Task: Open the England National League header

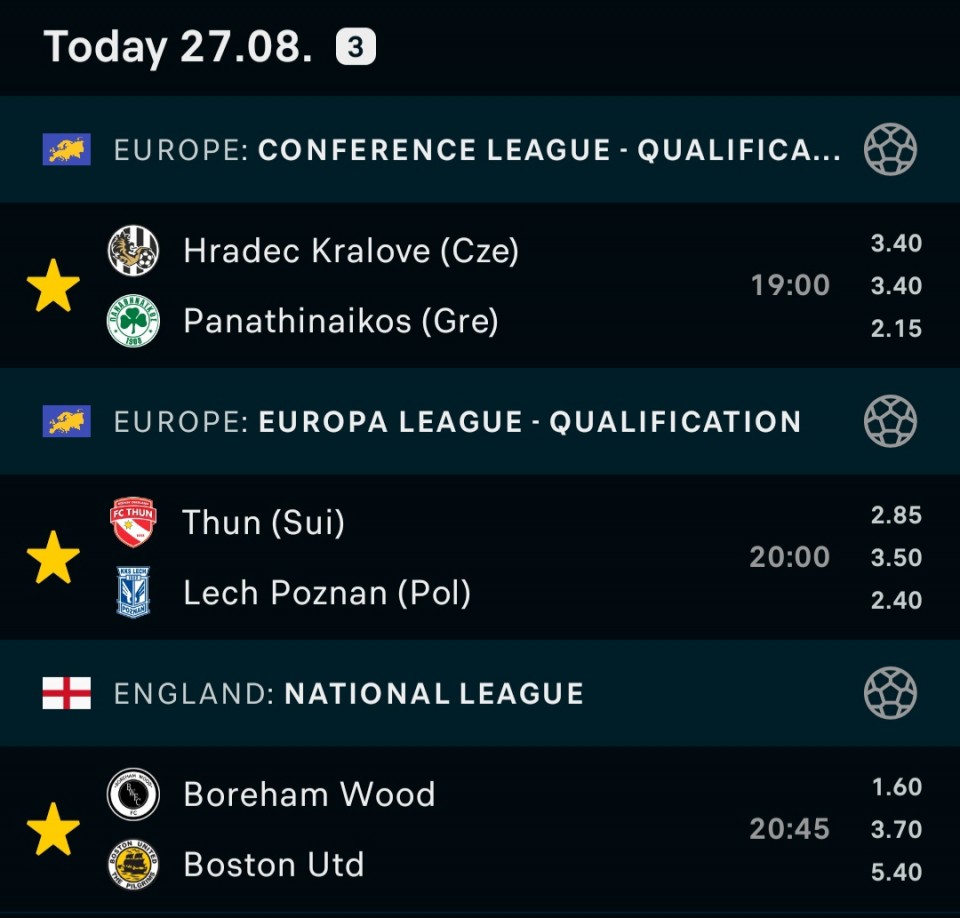Action: click(x=480, y=693)
